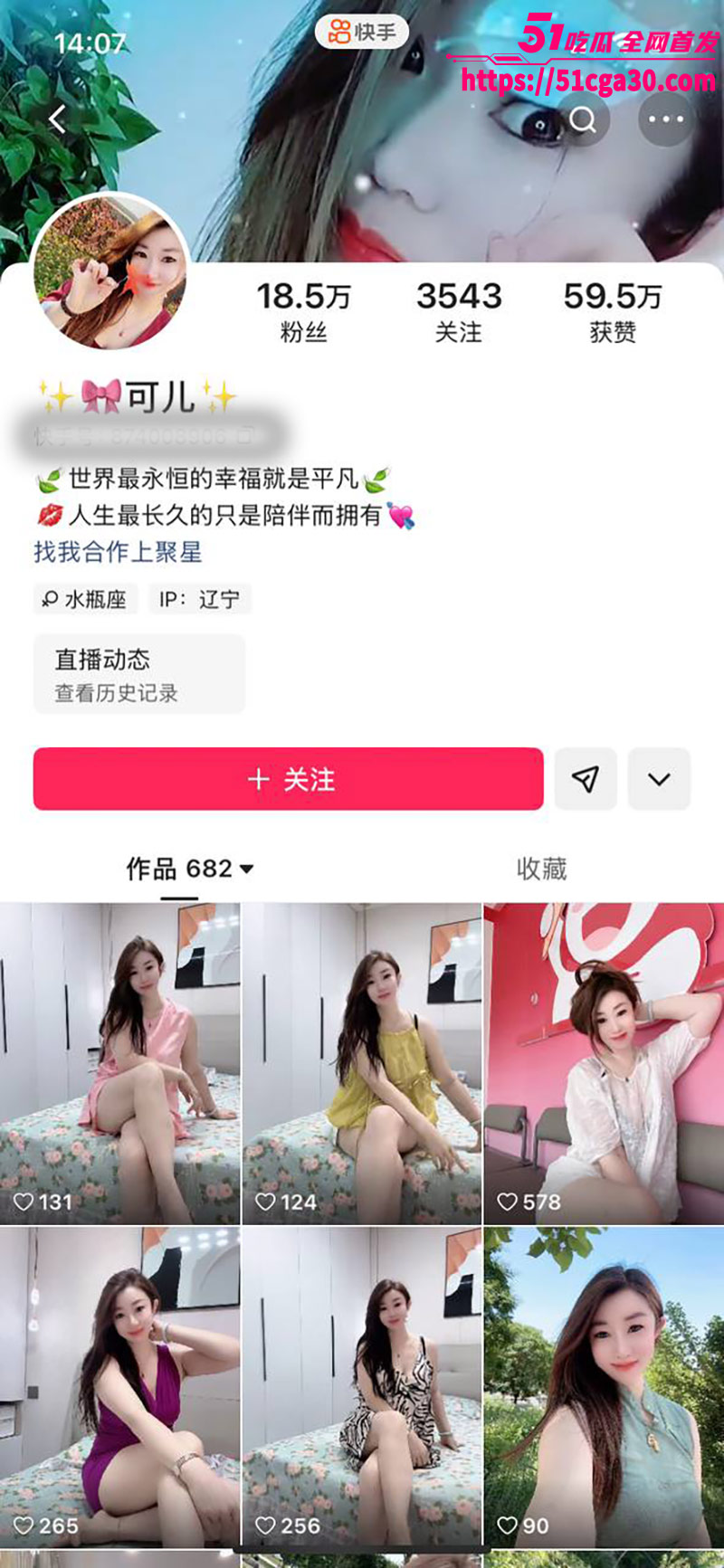Open the video with 124 likes
Screen dimensions: 724x1568
point(362,1063)
